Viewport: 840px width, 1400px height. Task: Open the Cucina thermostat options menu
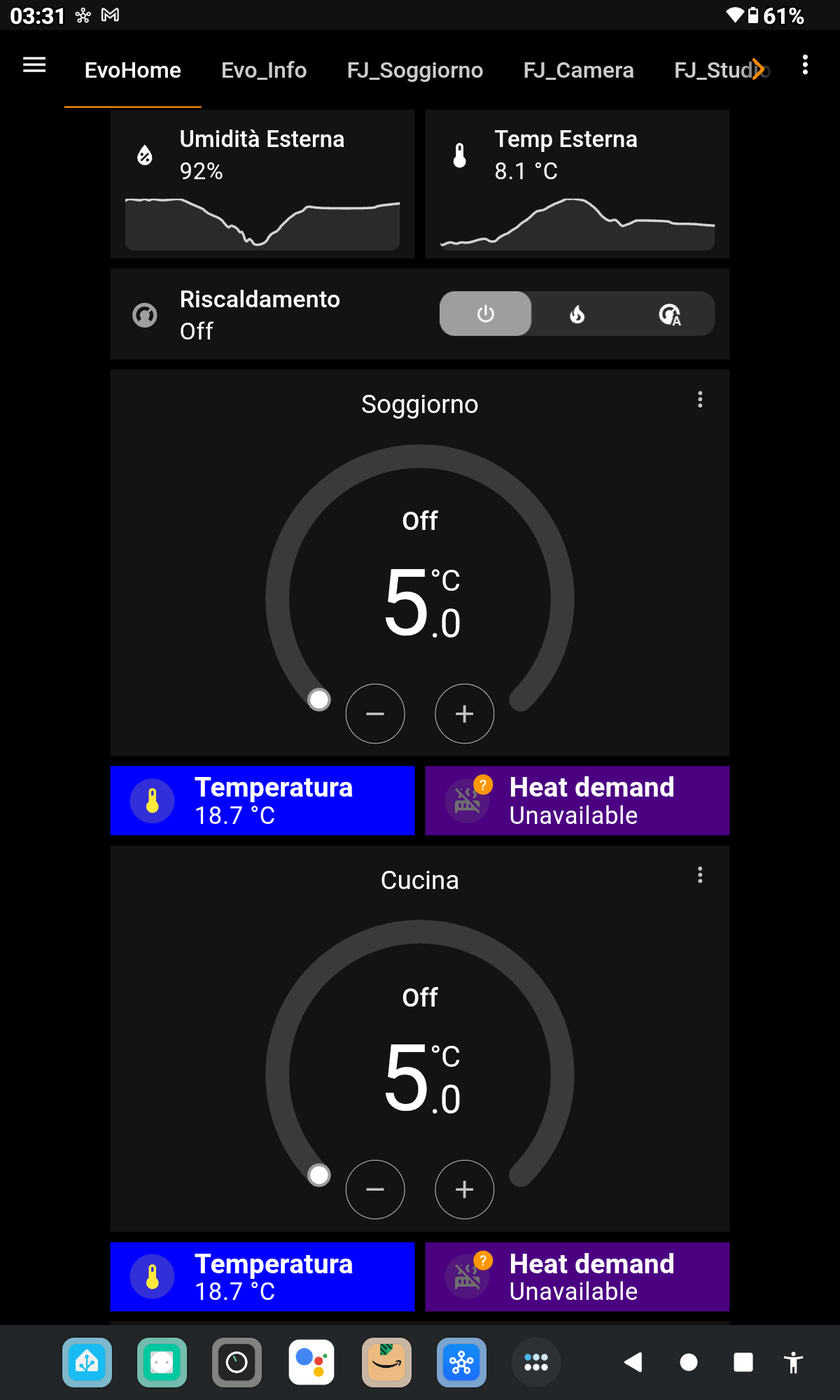699,875
